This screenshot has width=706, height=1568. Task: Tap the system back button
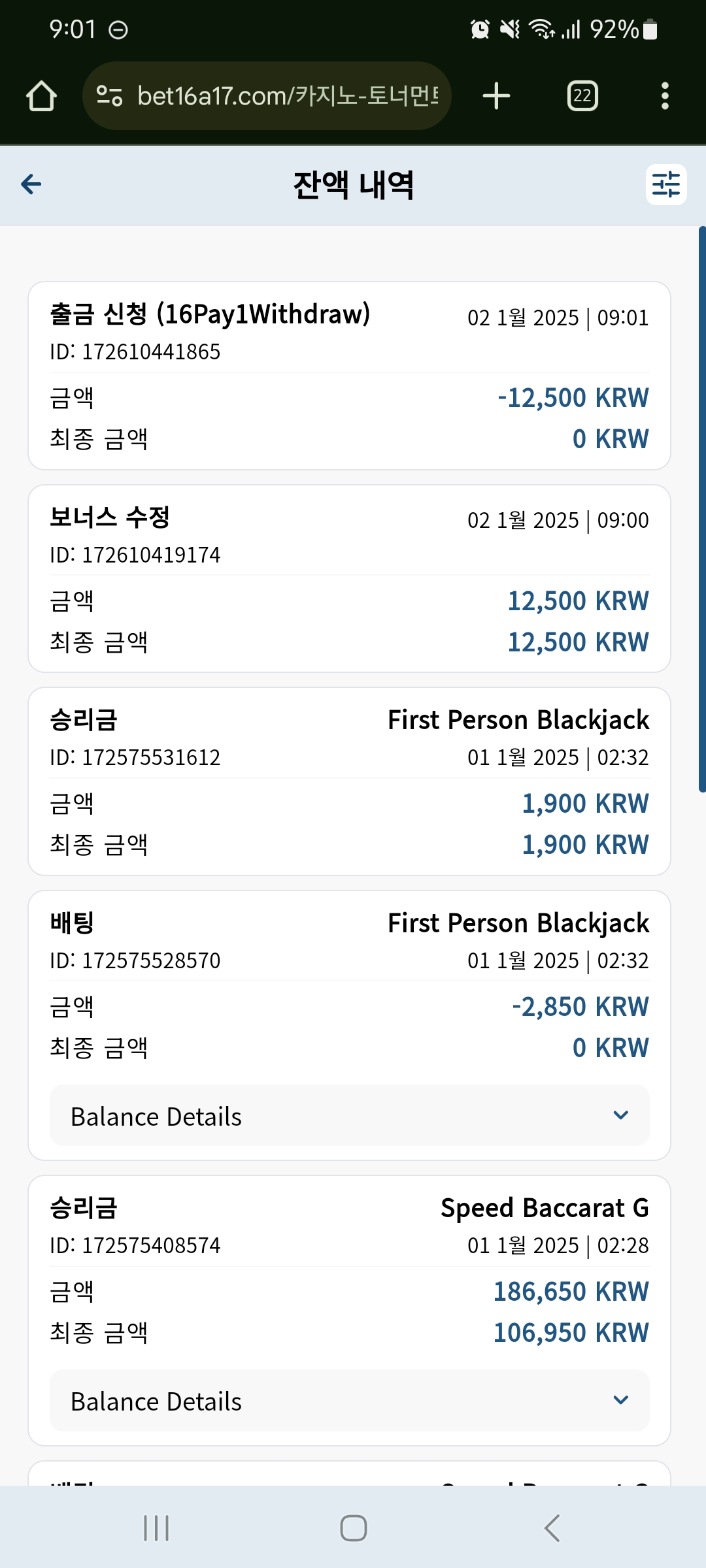[x=552, y=1528]
